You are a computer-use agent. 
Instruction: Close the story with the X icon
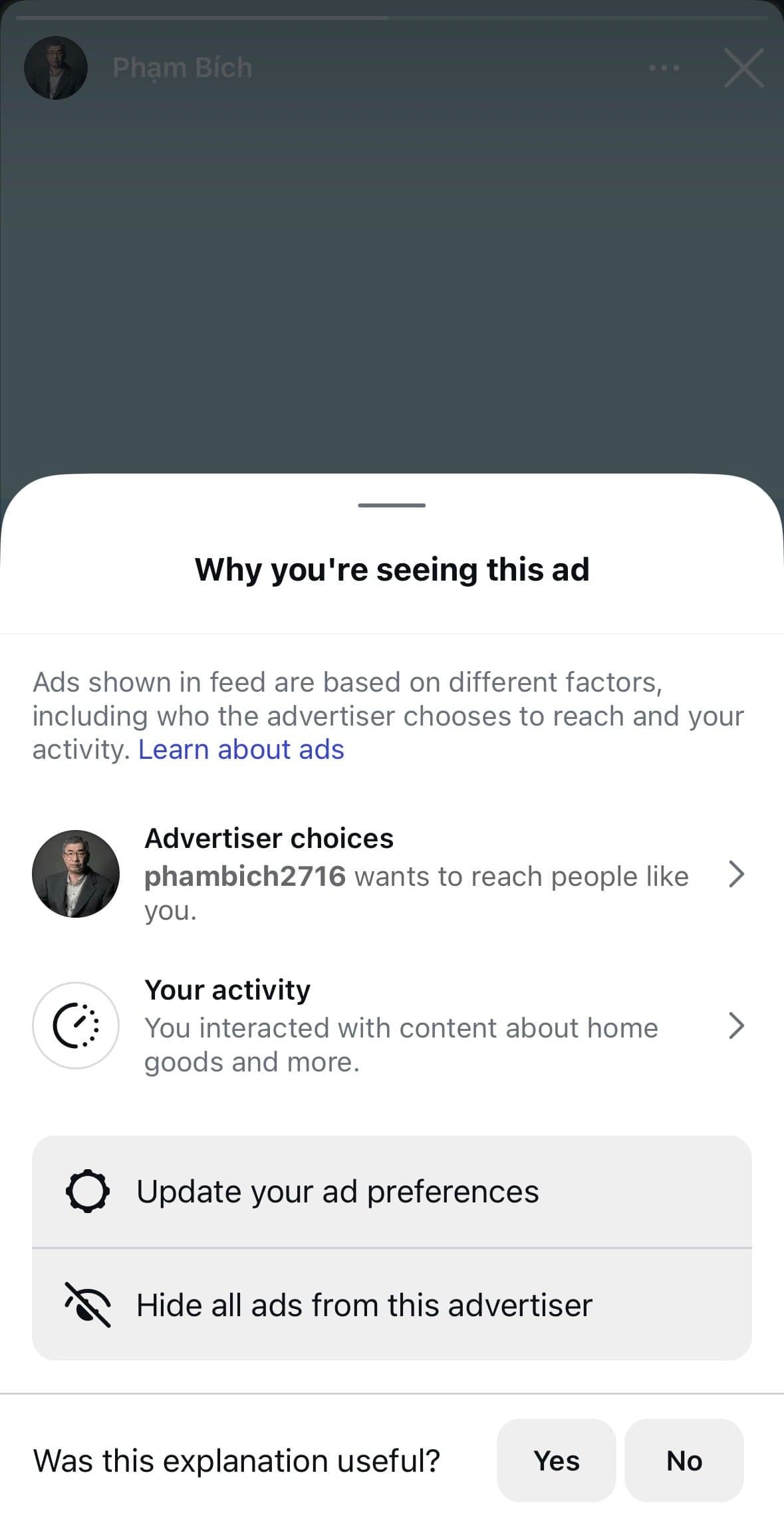click(x=743, y=68)
